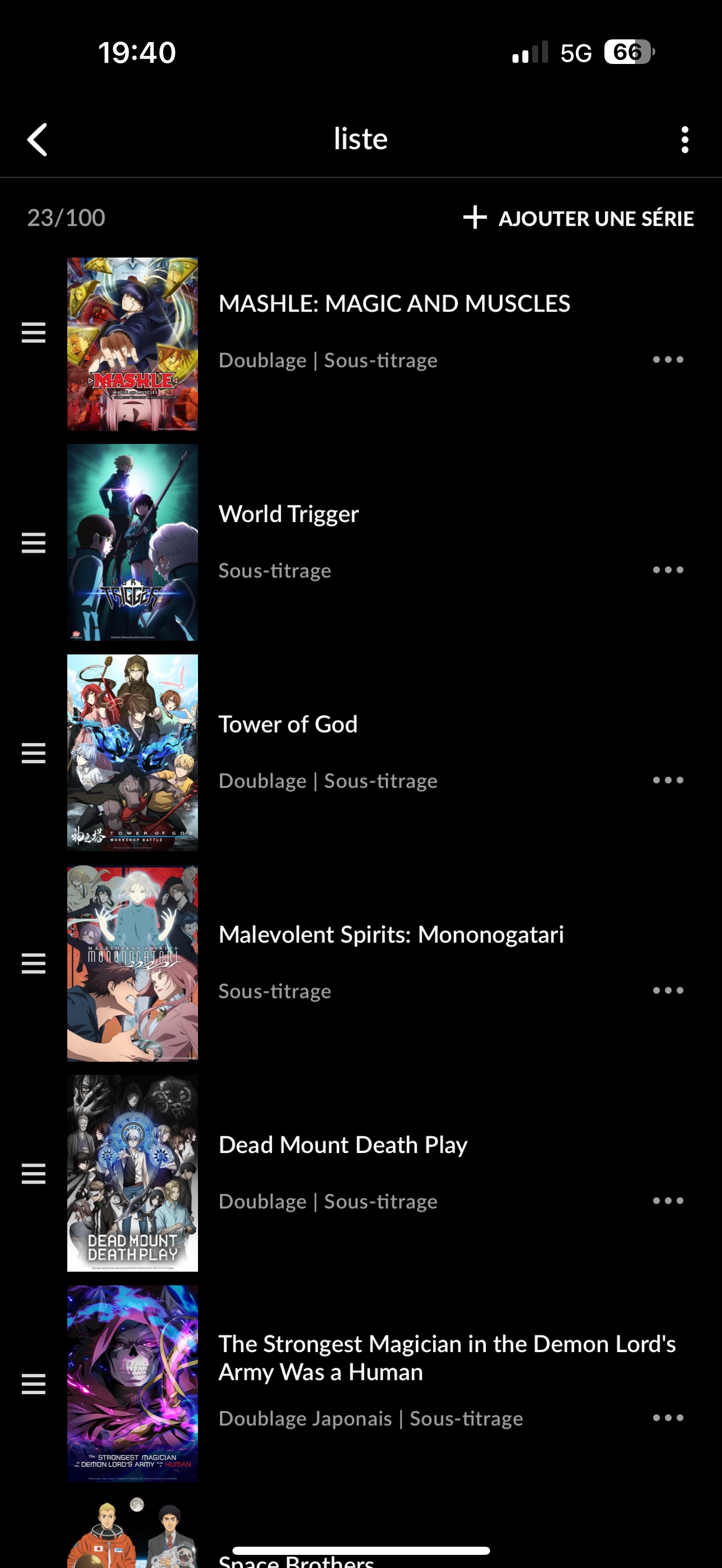Viewport: 722px width, 1568px height.
Task: Show more options for Tower of God
Action: pos(668,780)
